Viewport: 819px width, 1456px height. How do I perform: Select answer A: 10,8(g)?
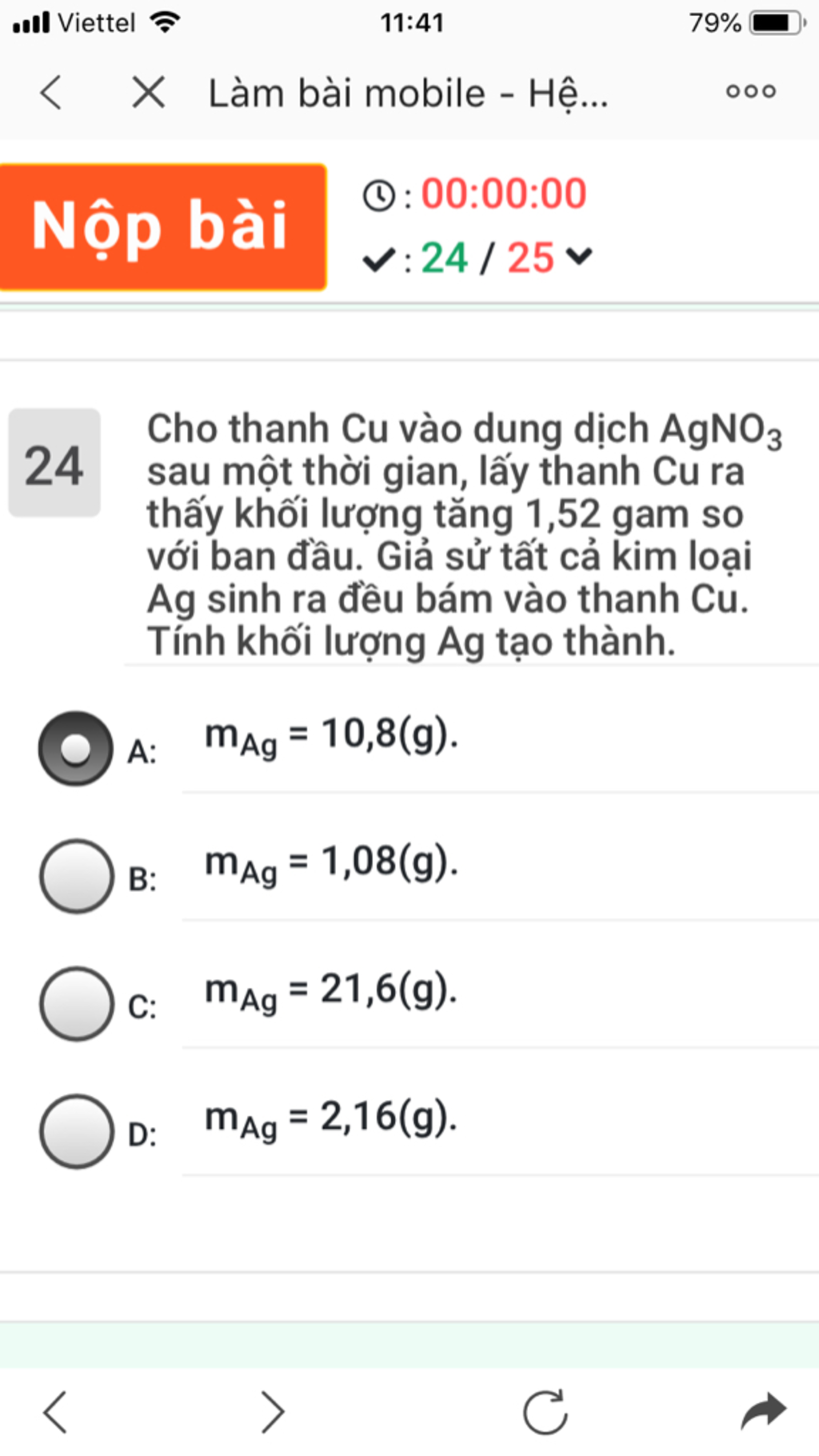pos(76,749)
